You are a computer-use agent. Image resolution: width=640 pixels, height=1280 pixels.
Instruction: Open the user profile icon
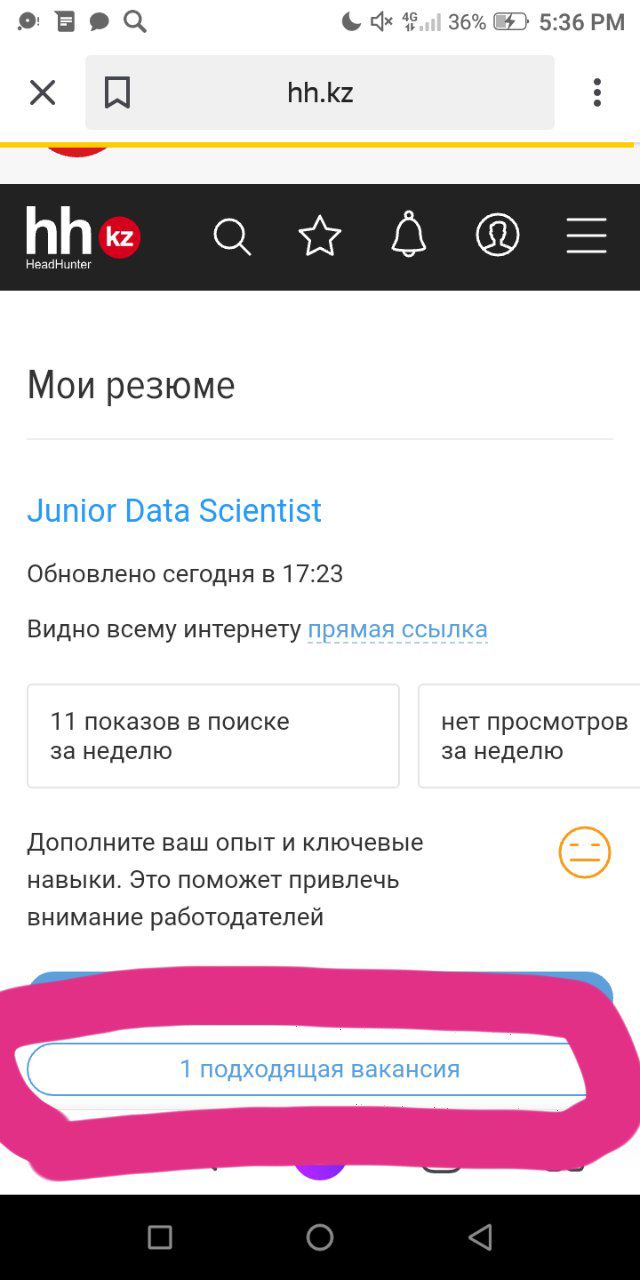point(497,237)
